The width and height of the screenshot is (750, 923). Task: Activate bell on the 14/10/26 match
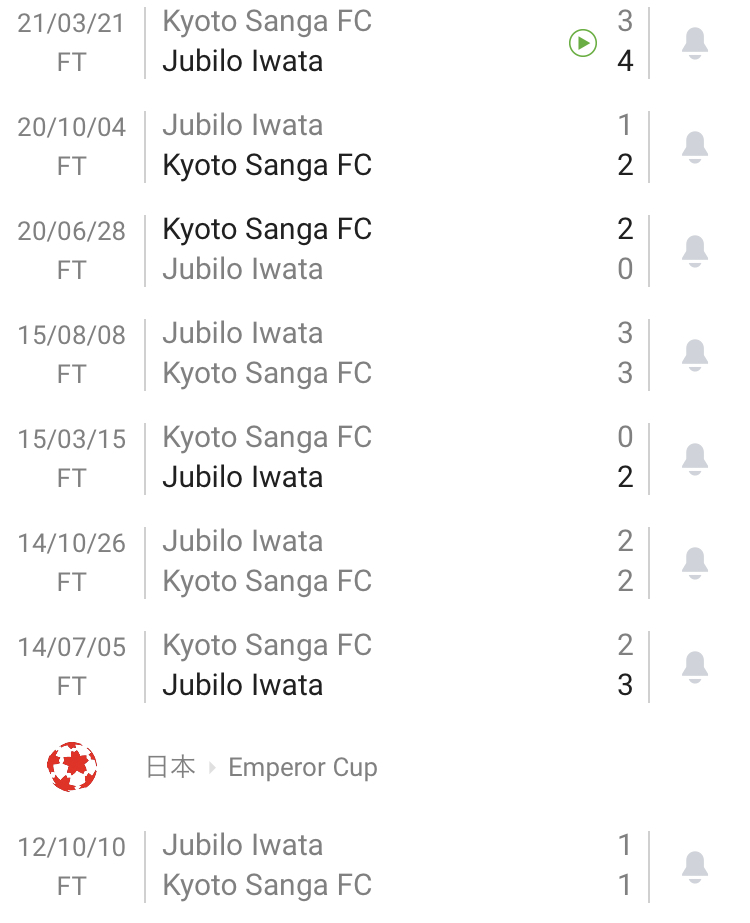(x=695, y=563)
